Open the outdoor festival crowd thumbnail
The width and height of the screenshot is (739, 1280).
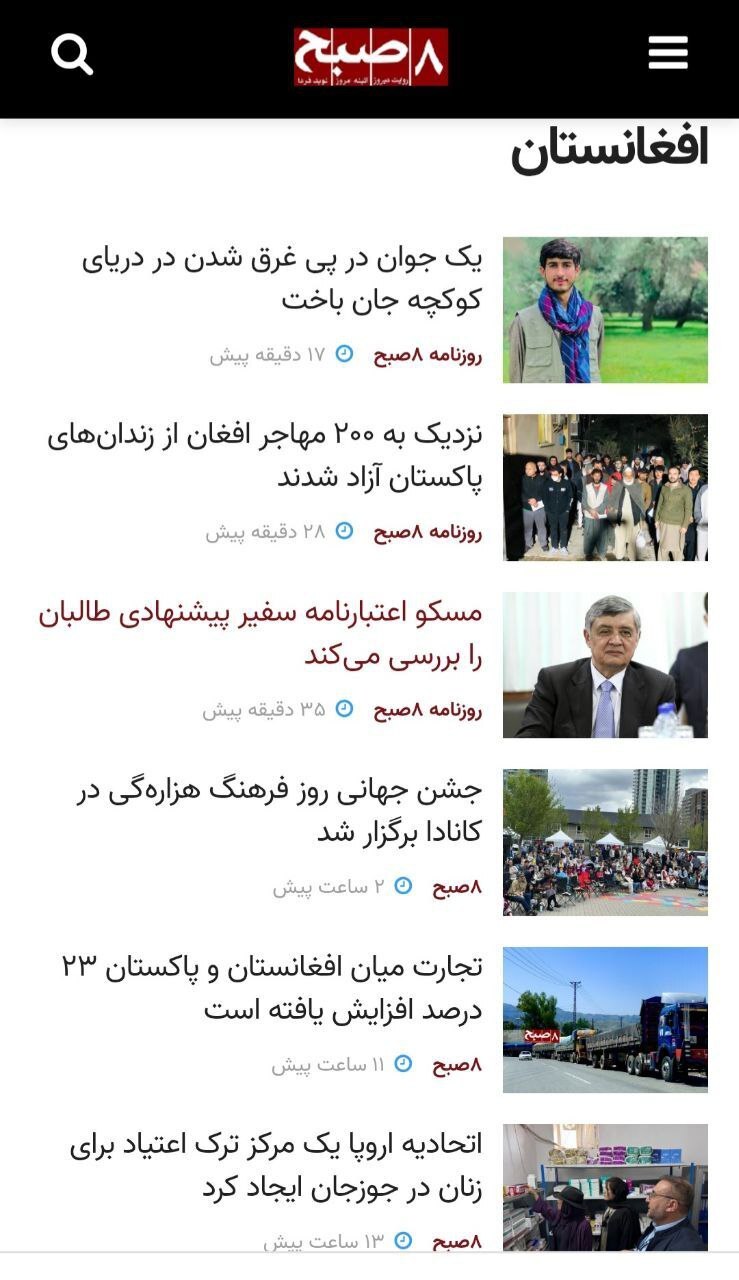(605, 842)
